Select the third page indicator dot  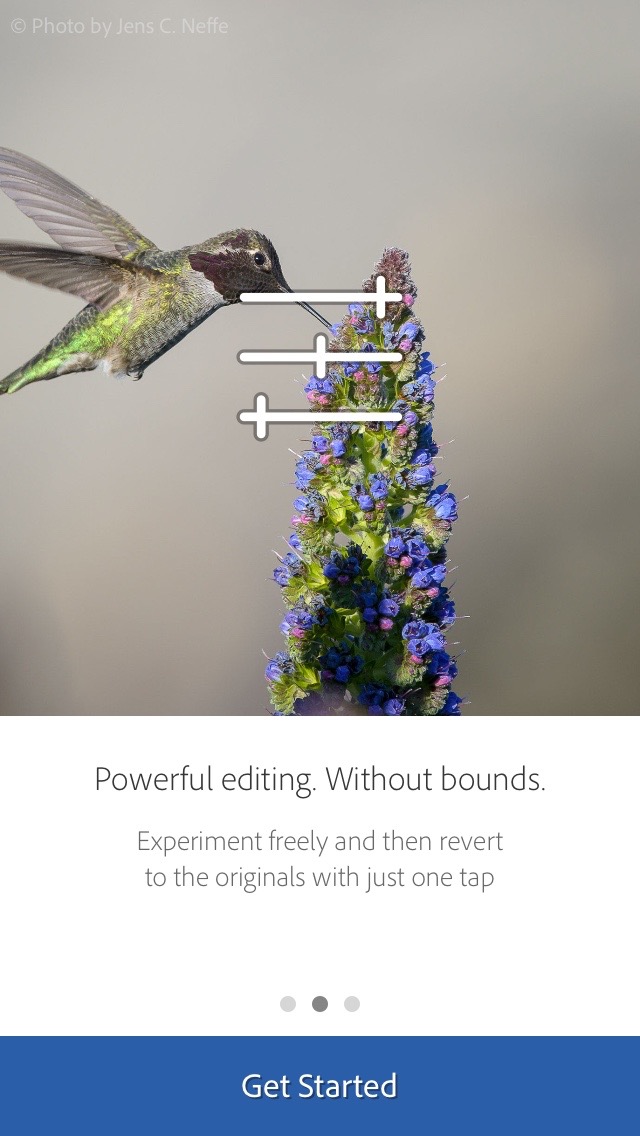click(352, 1004)
